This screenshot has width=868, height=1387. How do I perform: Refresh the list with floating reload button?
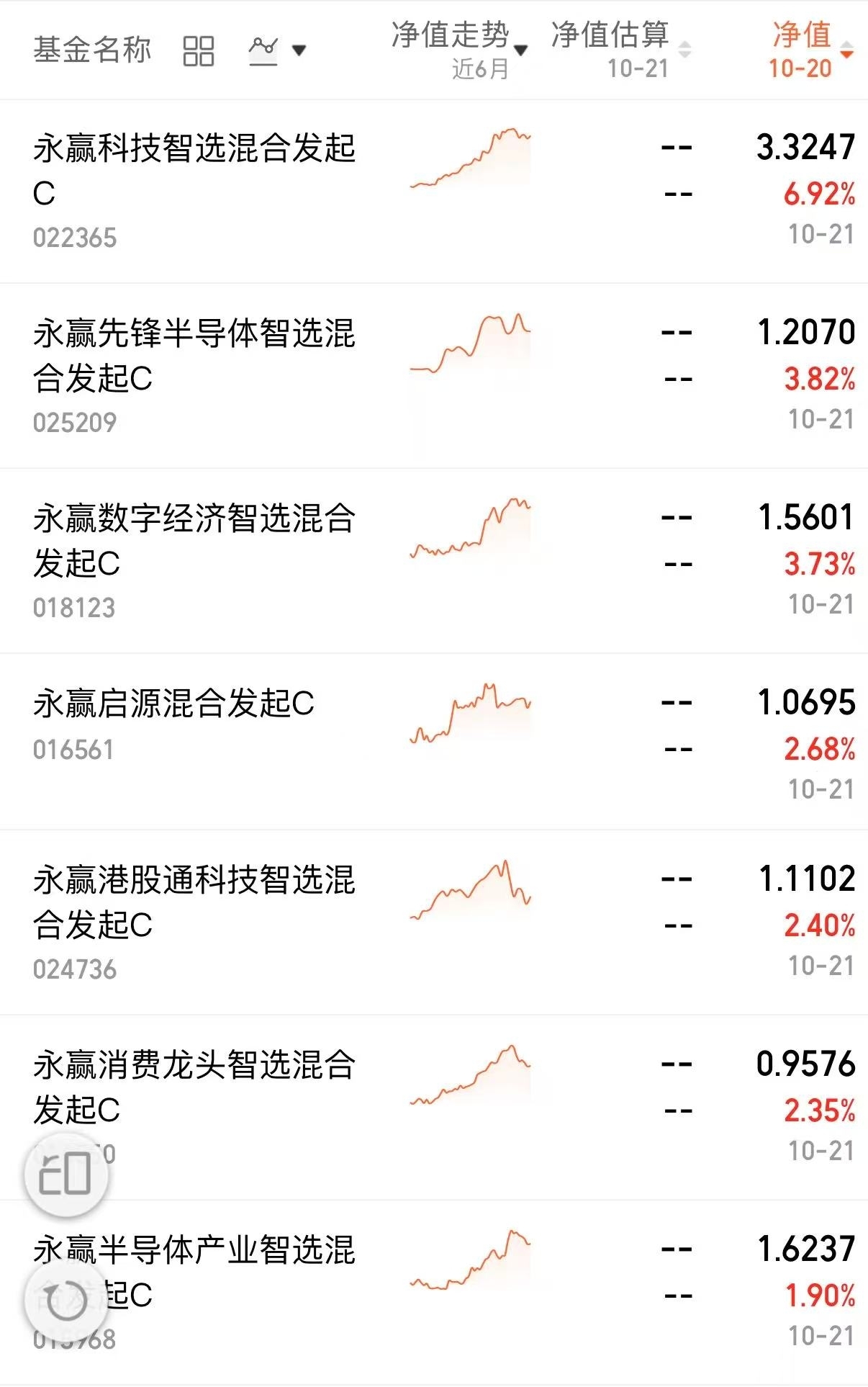(66, 1301)
